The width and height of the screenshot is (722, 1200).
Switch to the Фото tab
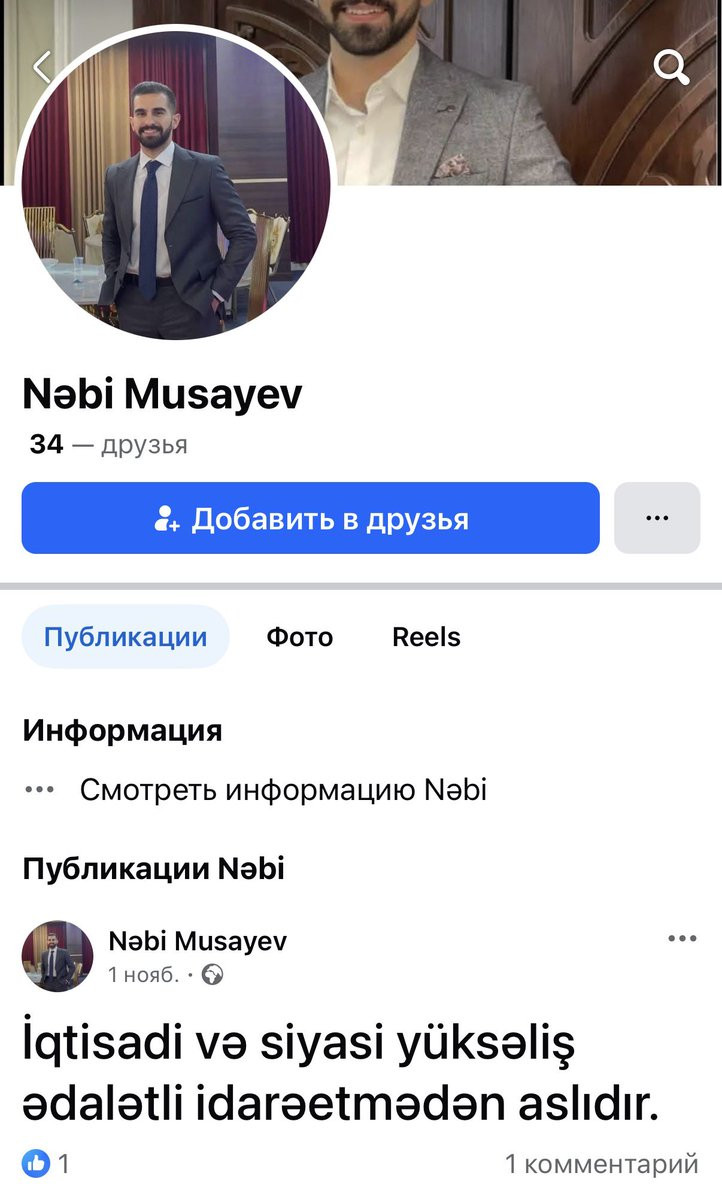[299, 637]
